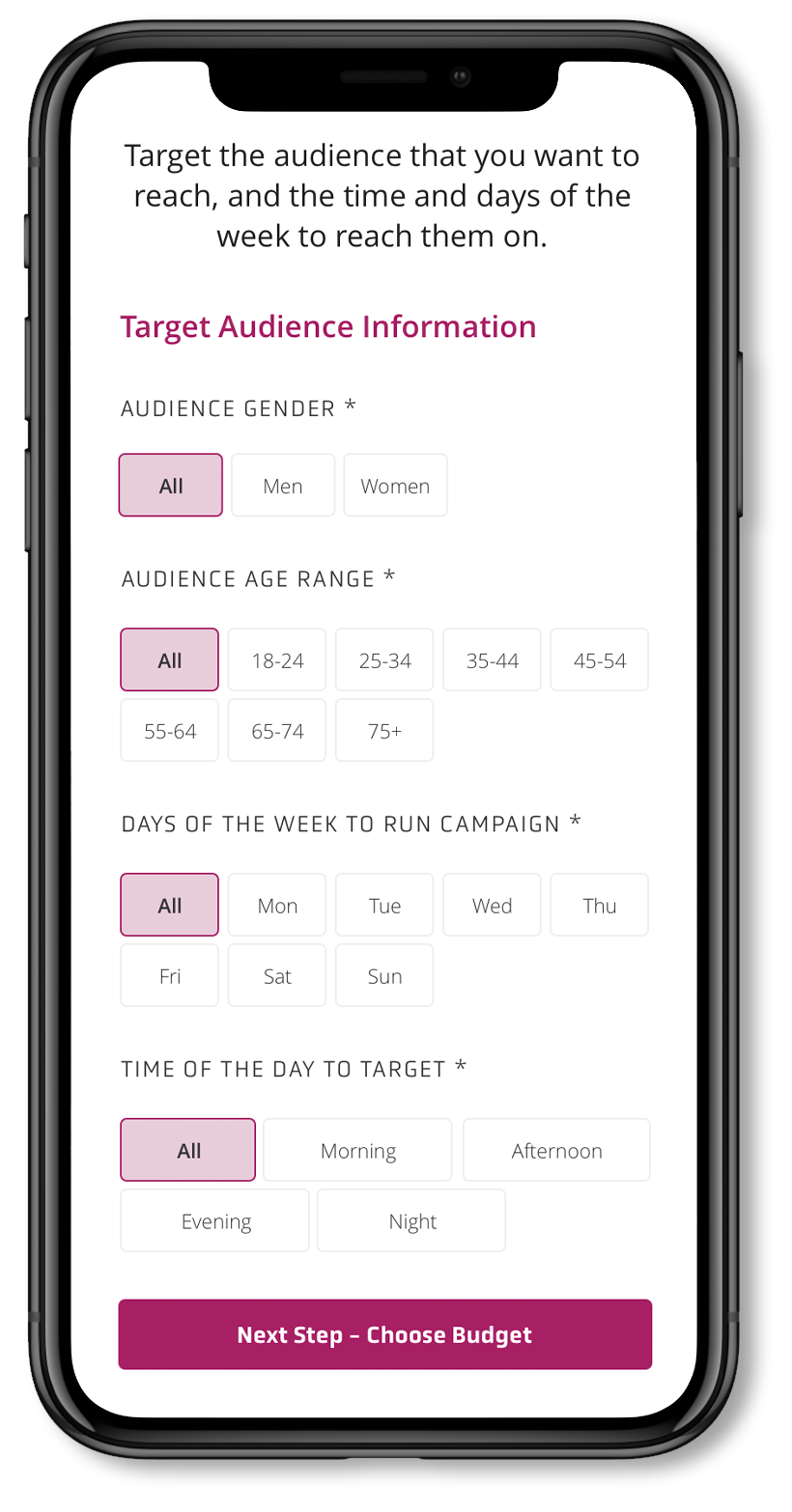Select Women as audience gender

pyautogui.click(x=395, y=486)
